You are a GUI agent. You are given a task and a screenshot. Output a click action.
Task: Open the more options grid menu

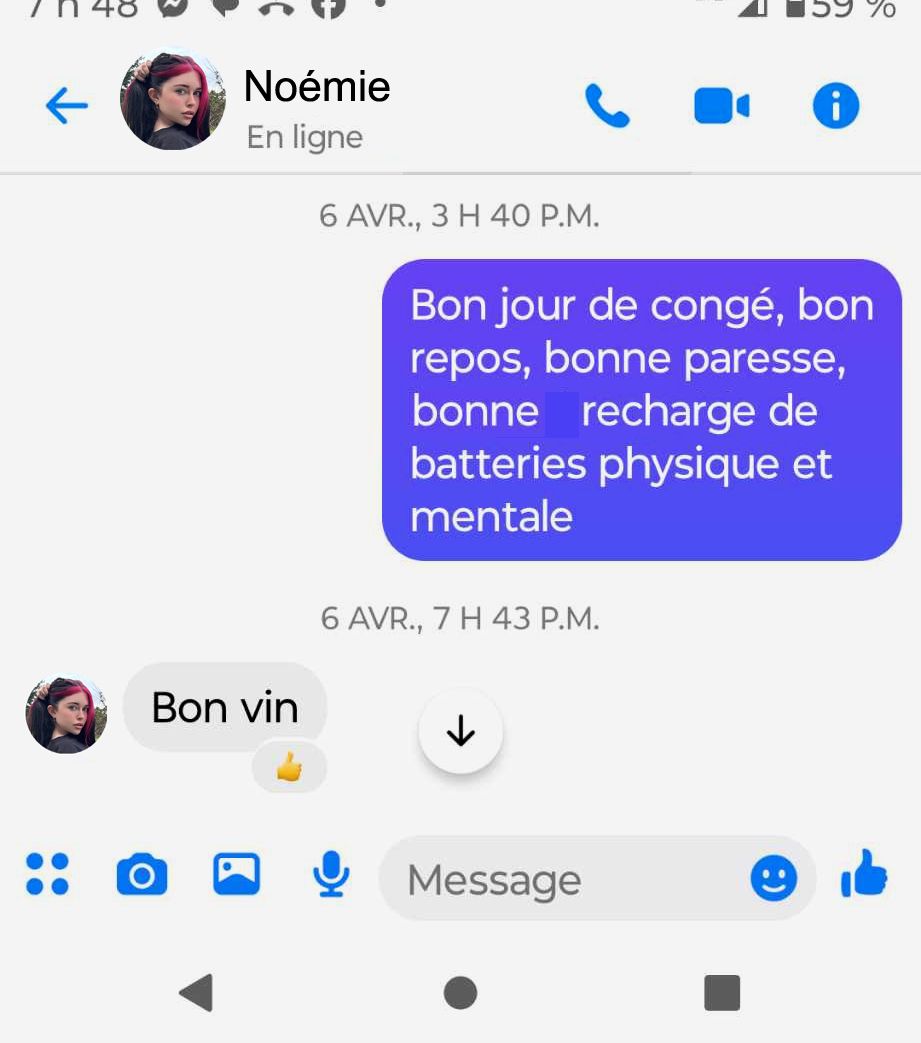pyautogui.click(x=47, y=873)
